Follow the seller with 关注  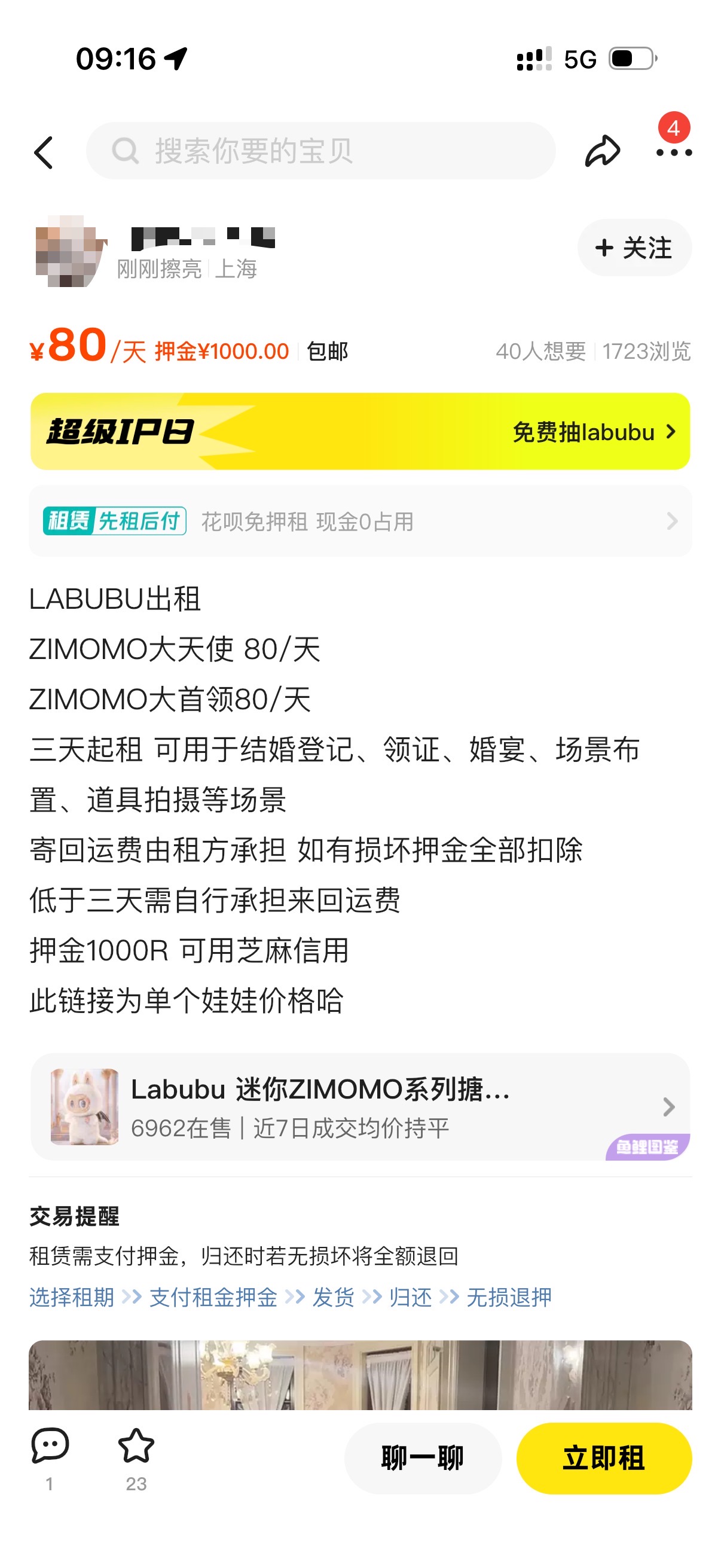(x=634, y=248)
